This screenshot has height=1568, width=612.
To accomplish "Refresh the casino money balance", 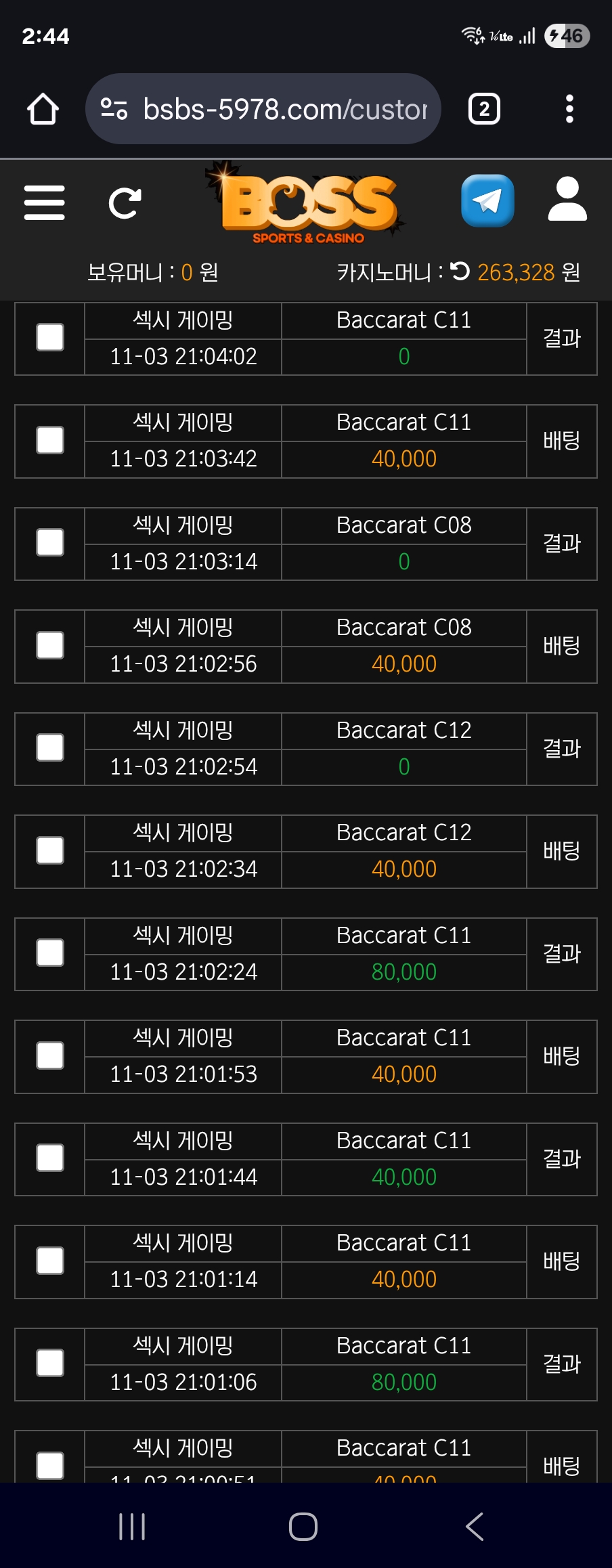I will coord(460,271).
